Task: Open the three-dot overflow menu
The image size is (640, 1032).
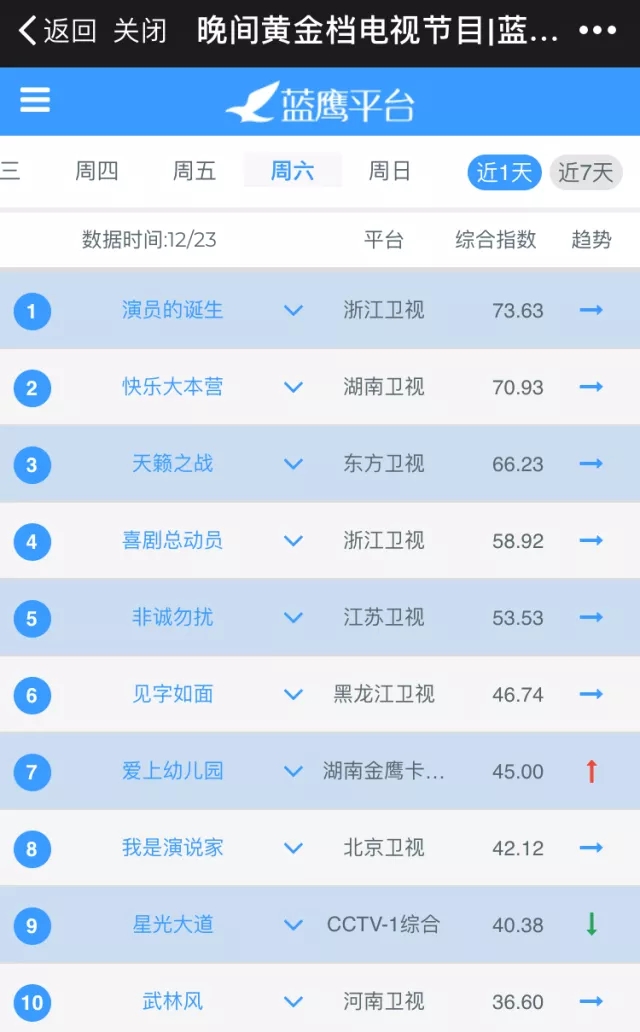Action: [x=597, y=30]
